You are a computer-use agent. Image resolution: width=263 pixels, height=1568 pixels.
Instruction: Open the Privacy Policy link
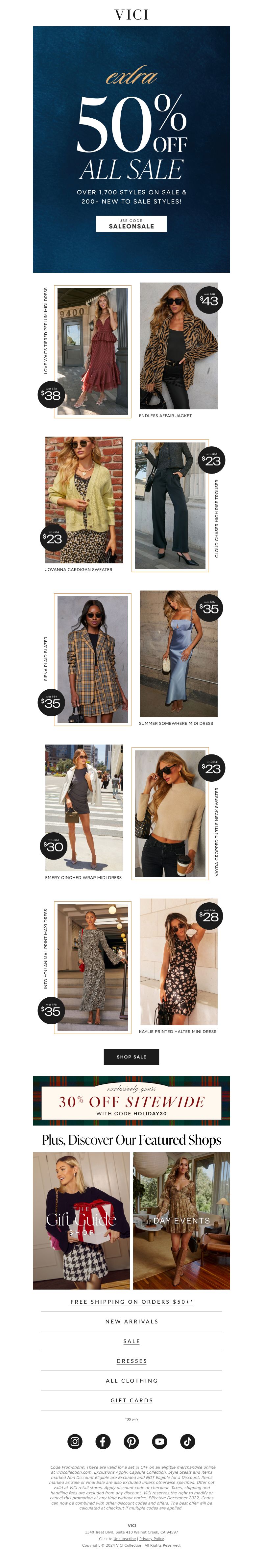152,1539
